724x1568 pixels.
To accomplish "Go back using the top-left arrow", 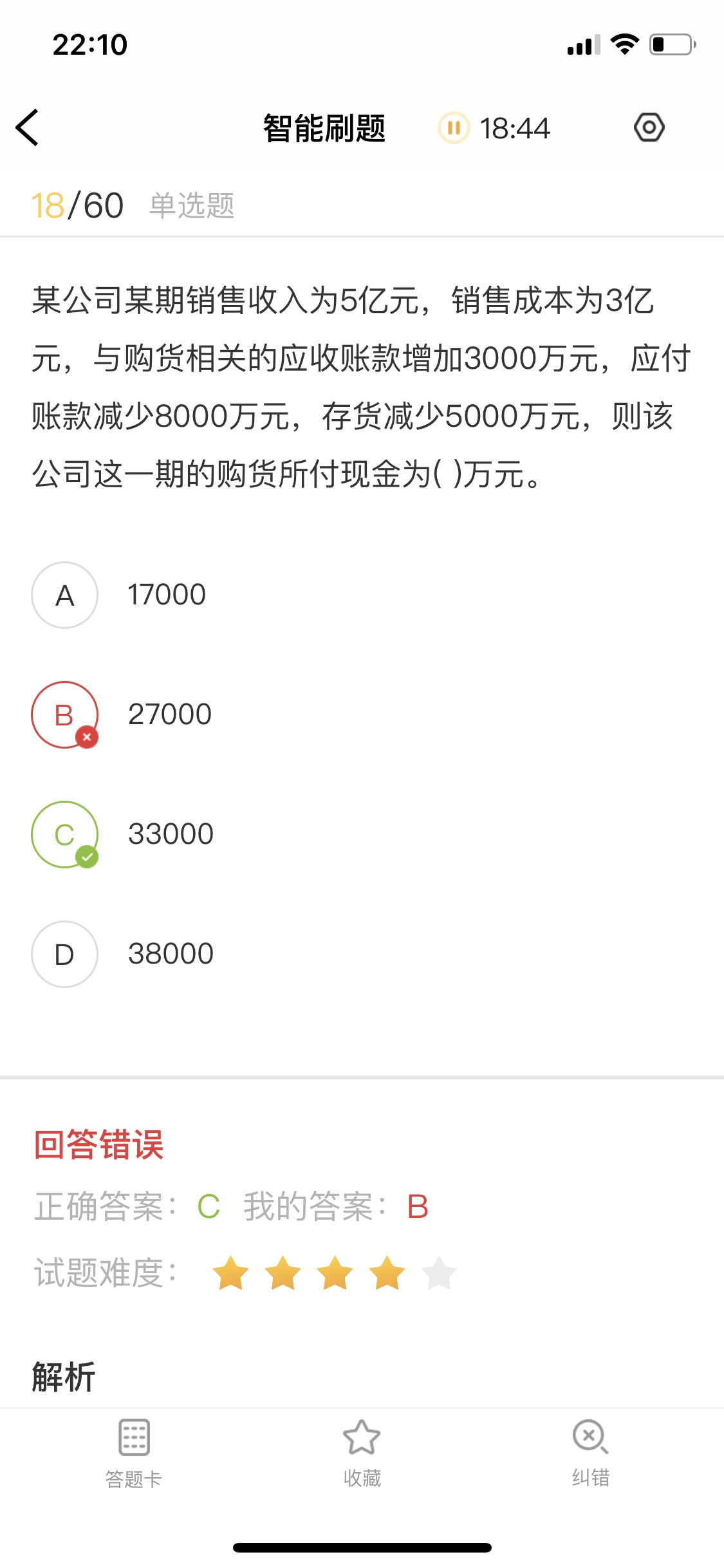I will [28, 127].
